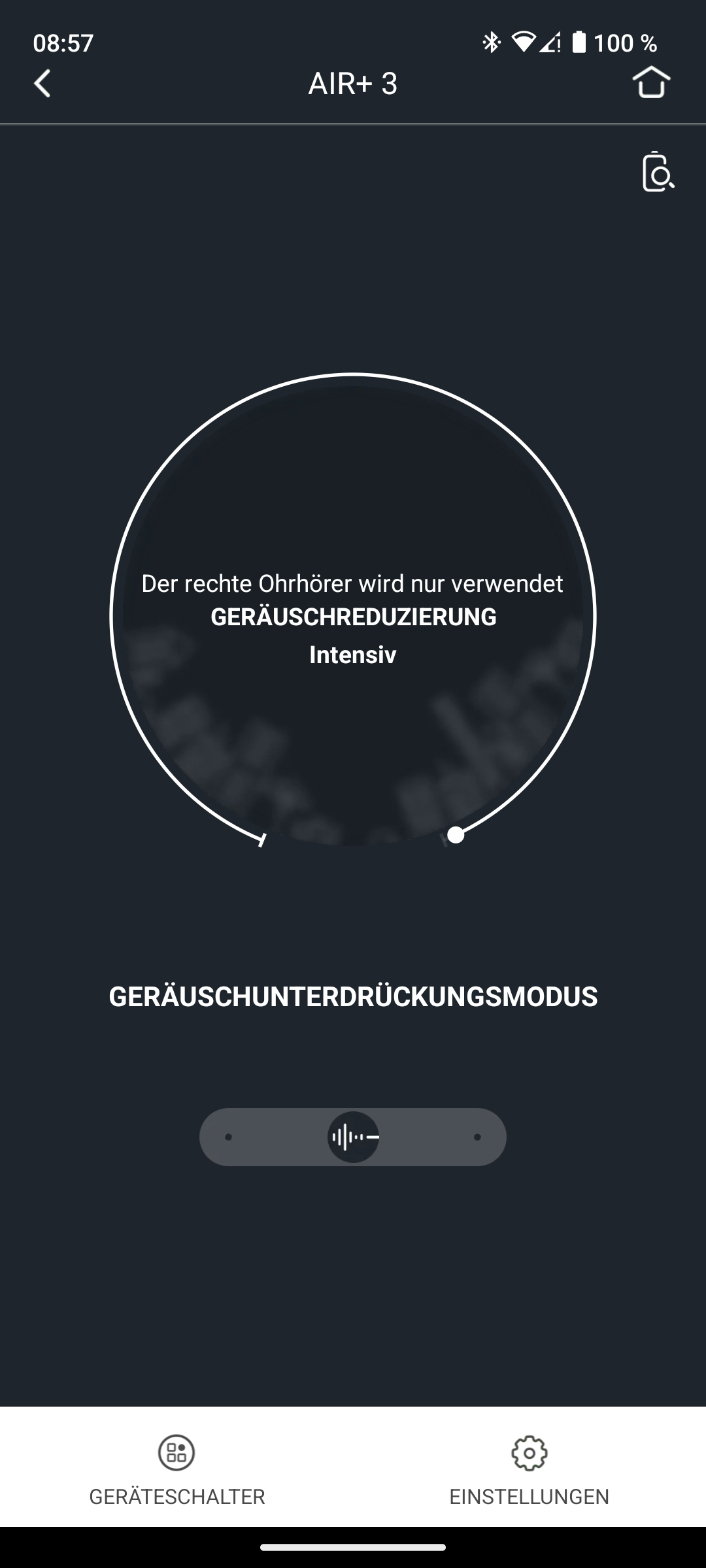Open the home icon in the header
706x1568 pixels.
[x=651, y=83]
